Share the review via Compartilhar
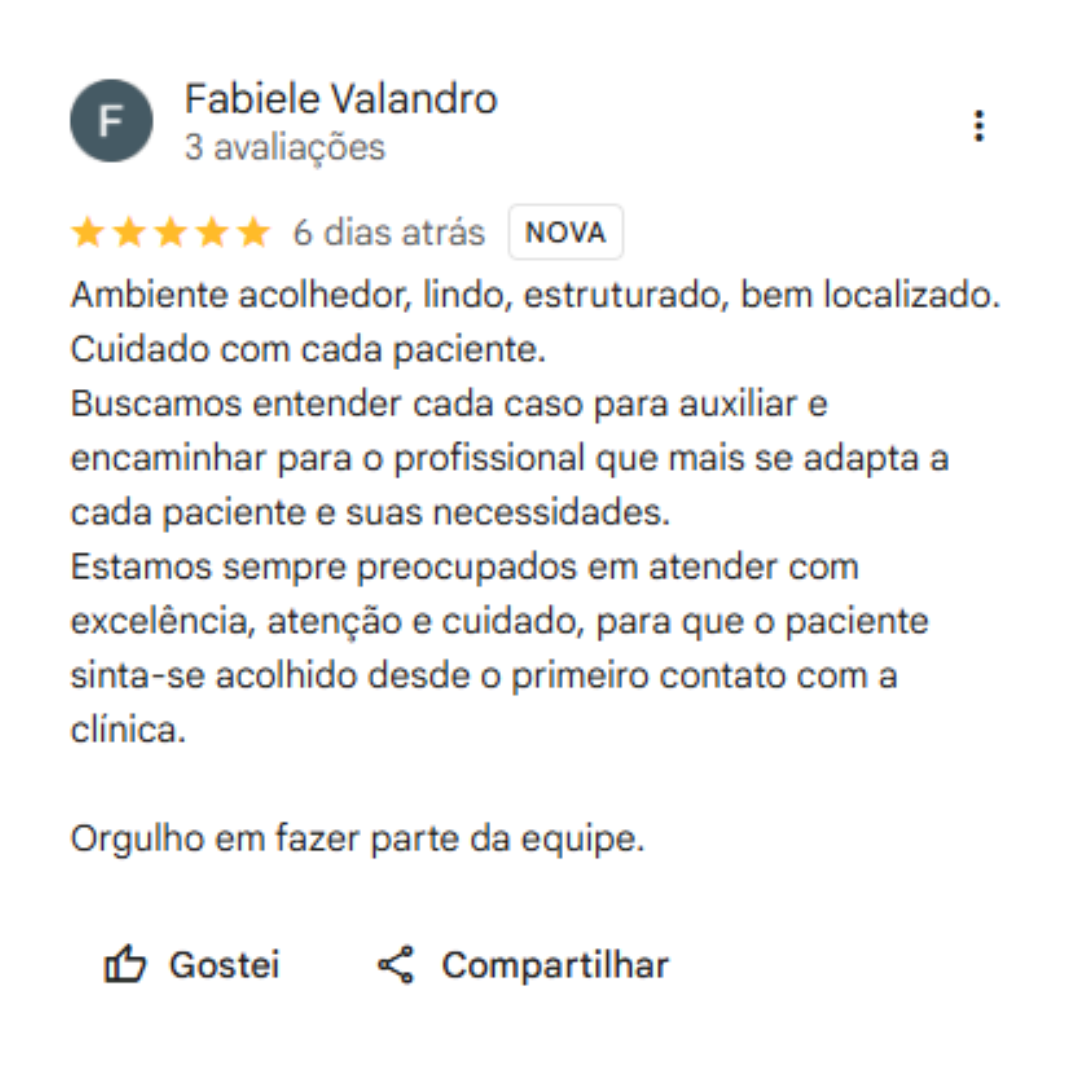 [x=523, y=965]
